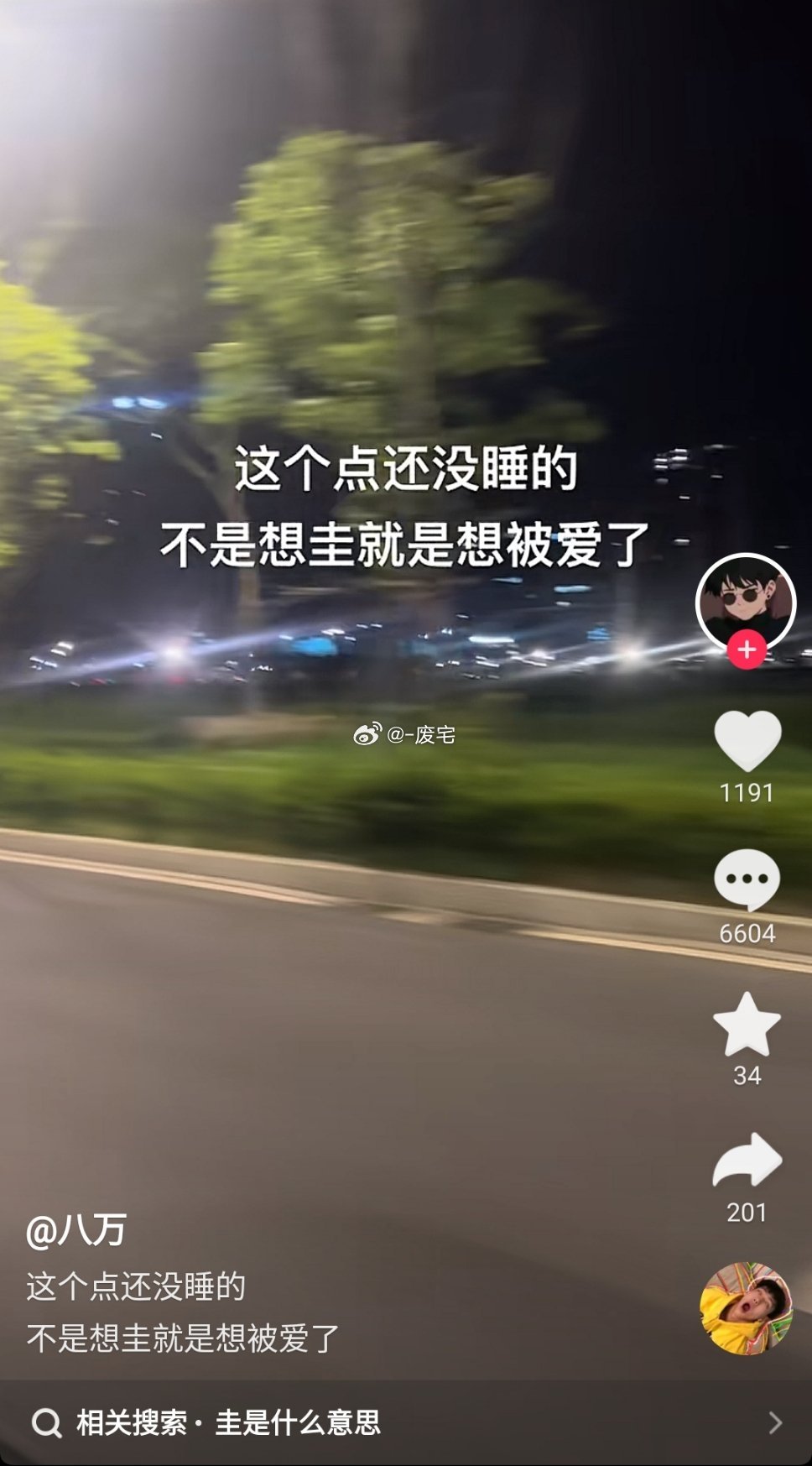Share this video using the arrow
The width and height of the screenshot is (812, 1466).
point(747,1161)
